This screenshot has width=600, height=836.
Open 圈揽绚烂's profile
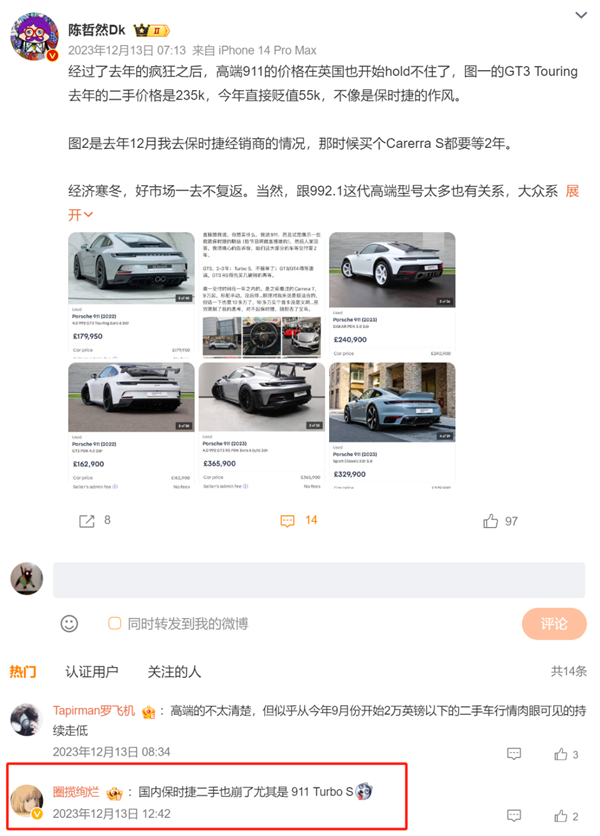(79, 792)
